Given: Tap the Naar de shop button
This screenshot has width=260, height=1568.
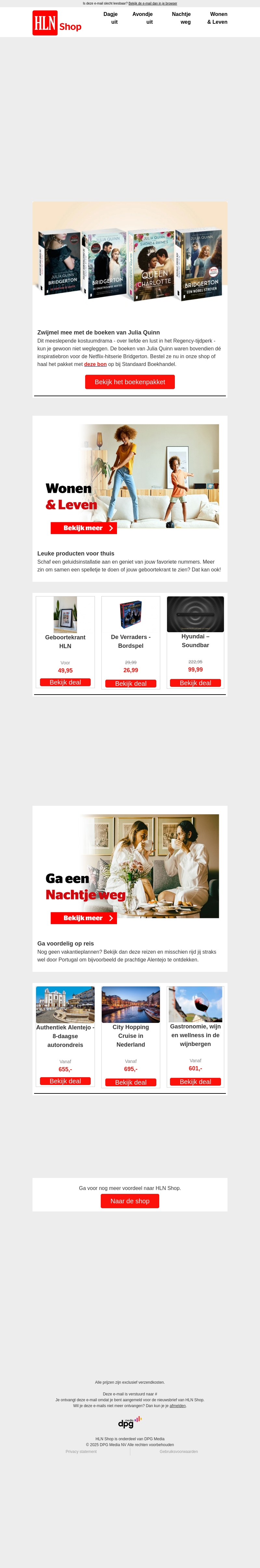Looking at the screenshot, I should (x=130, y=1201).
